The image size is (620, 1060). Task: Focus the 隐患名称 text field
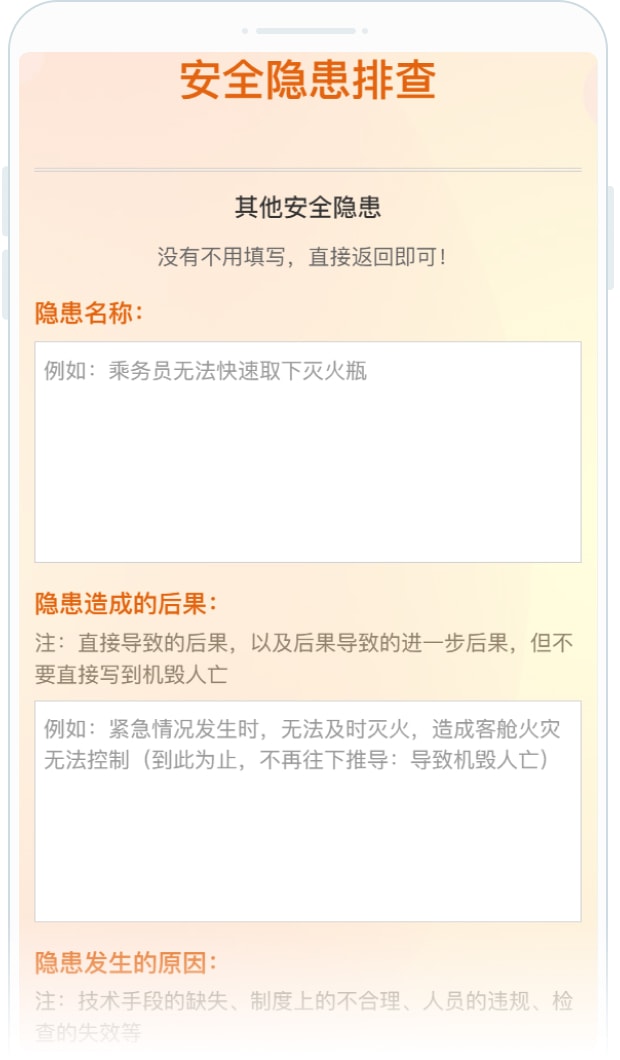pyautogui.click(x=308, y=452)
